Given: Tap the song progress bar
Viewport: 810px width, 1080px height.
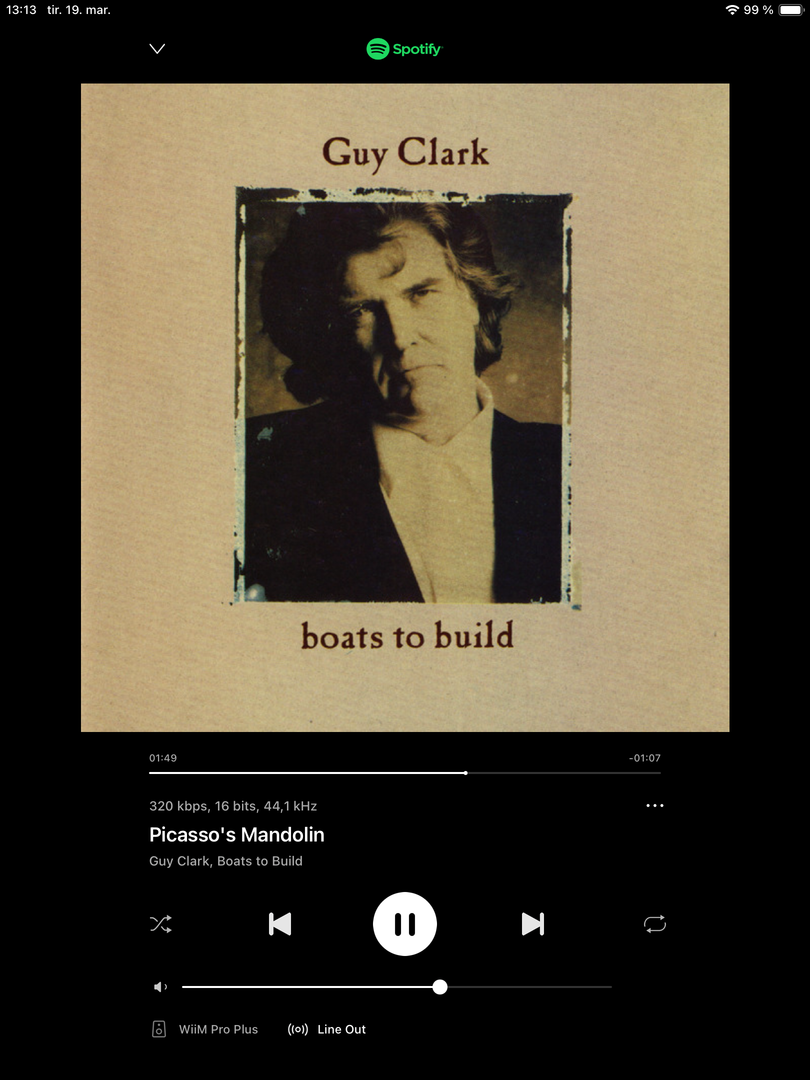Looking at the screenshot, I should pos(560,773).
